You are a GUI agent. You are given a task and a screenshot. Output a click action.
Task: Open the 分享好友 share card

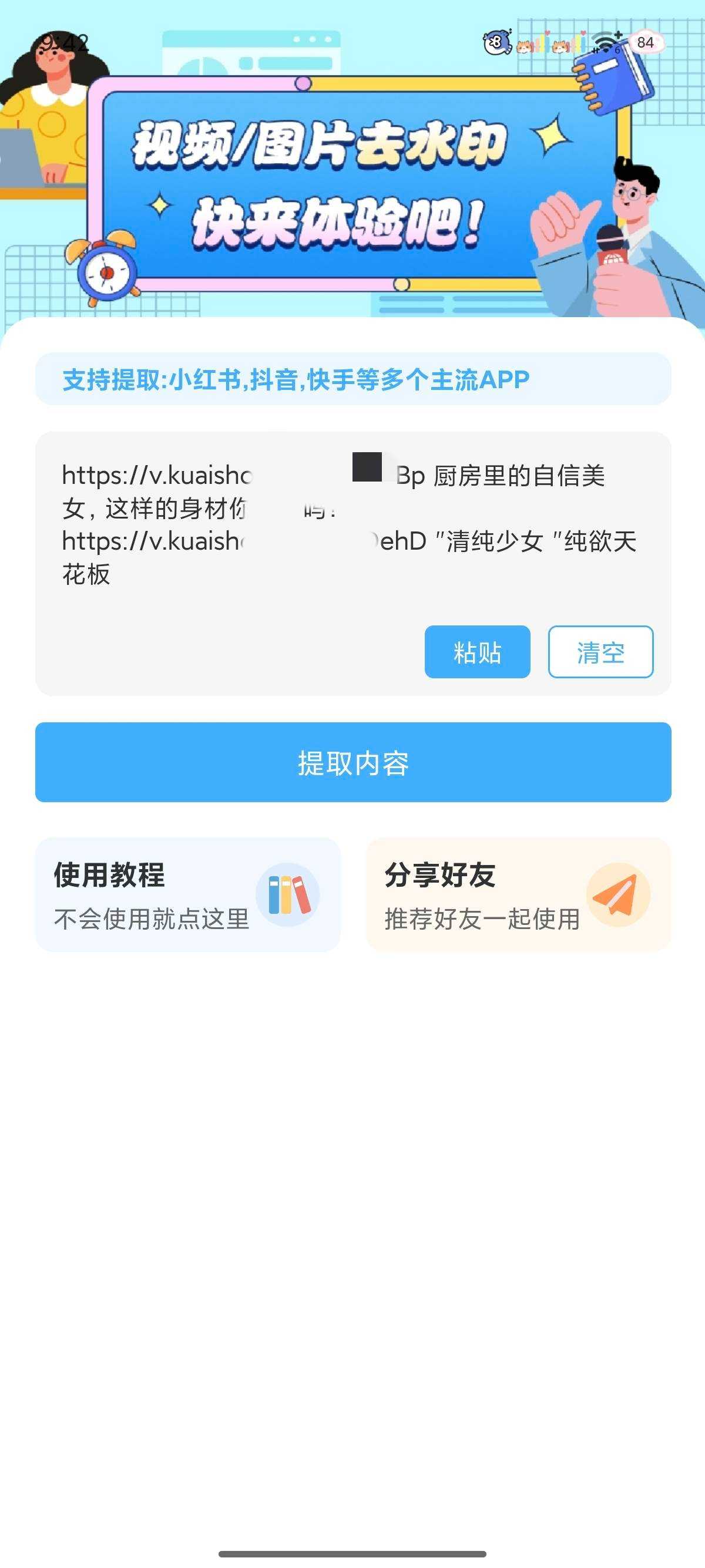point(518,894)
